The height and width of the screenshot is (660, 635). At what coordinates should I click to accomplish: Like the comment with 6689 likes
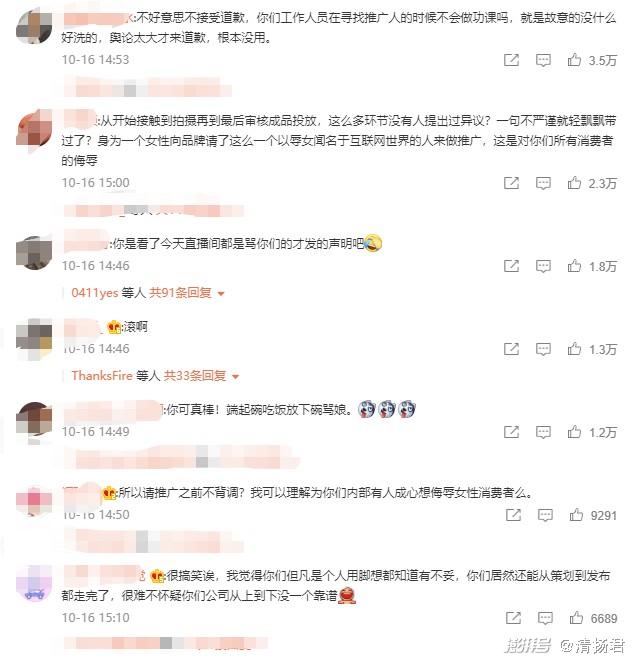pos(575,618)
